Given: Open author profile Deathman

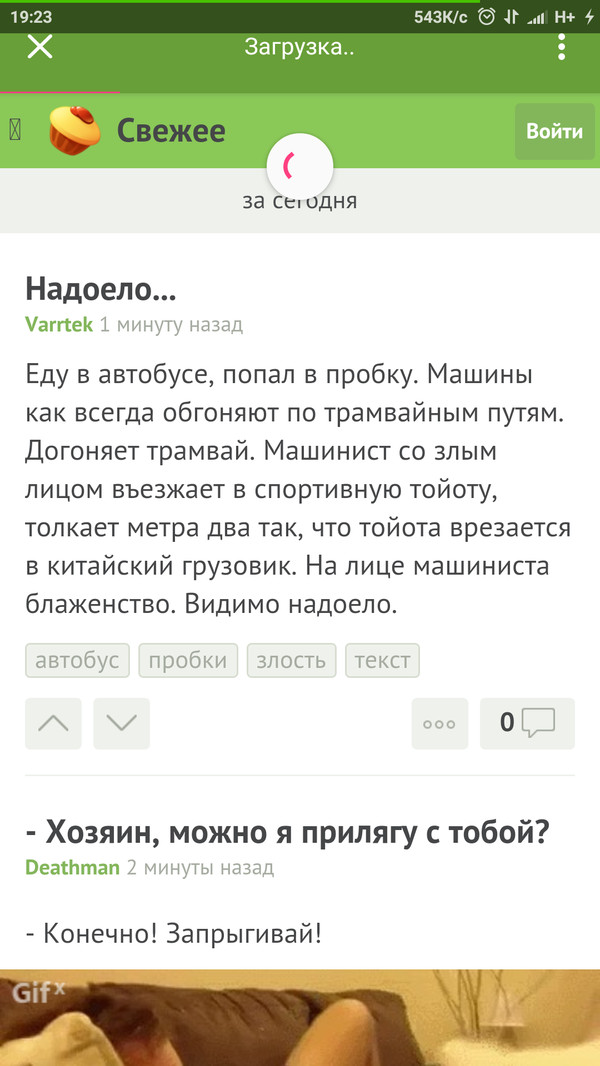Looking at the screenshot, I should [x=72, y=867].
